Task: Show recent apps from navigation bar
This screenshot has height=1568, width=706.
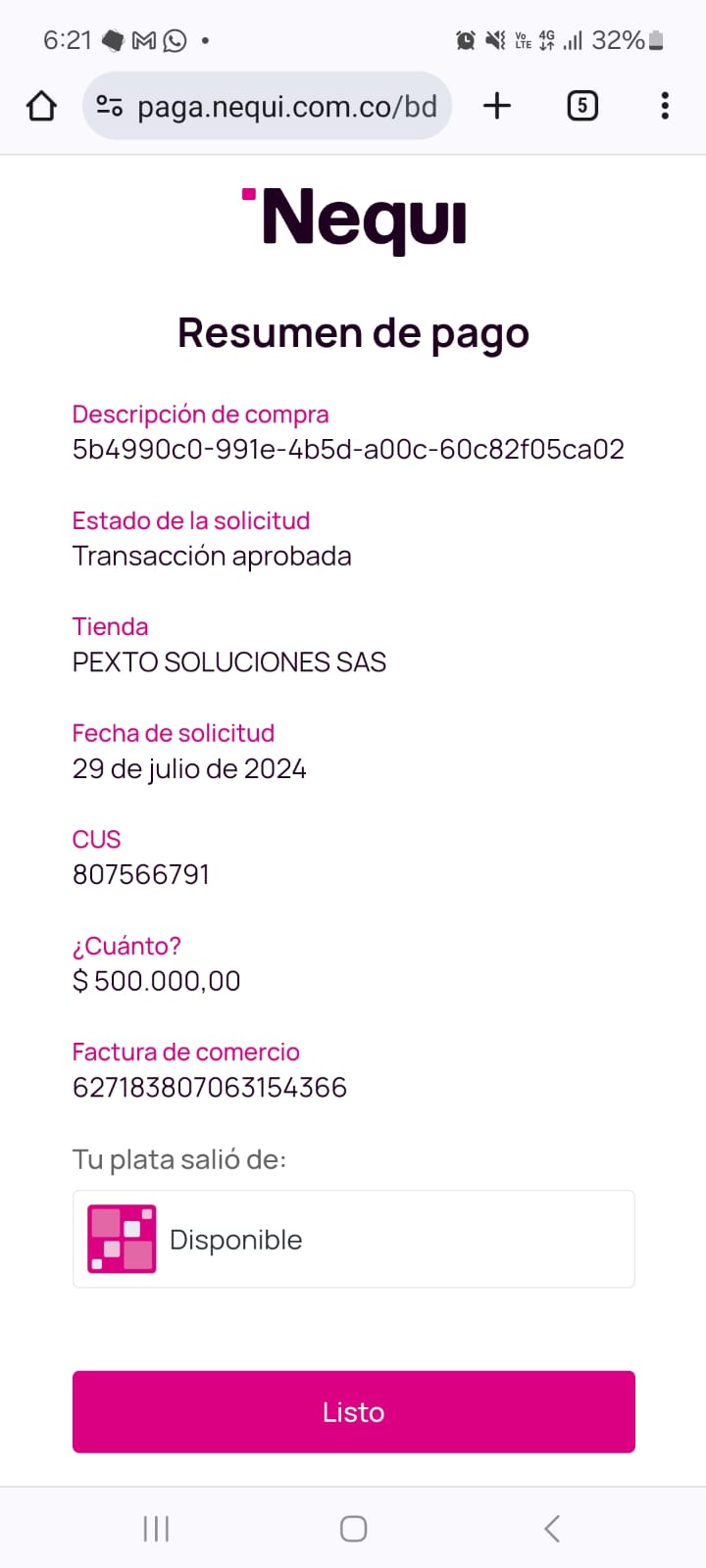Action: point(156,1528)
